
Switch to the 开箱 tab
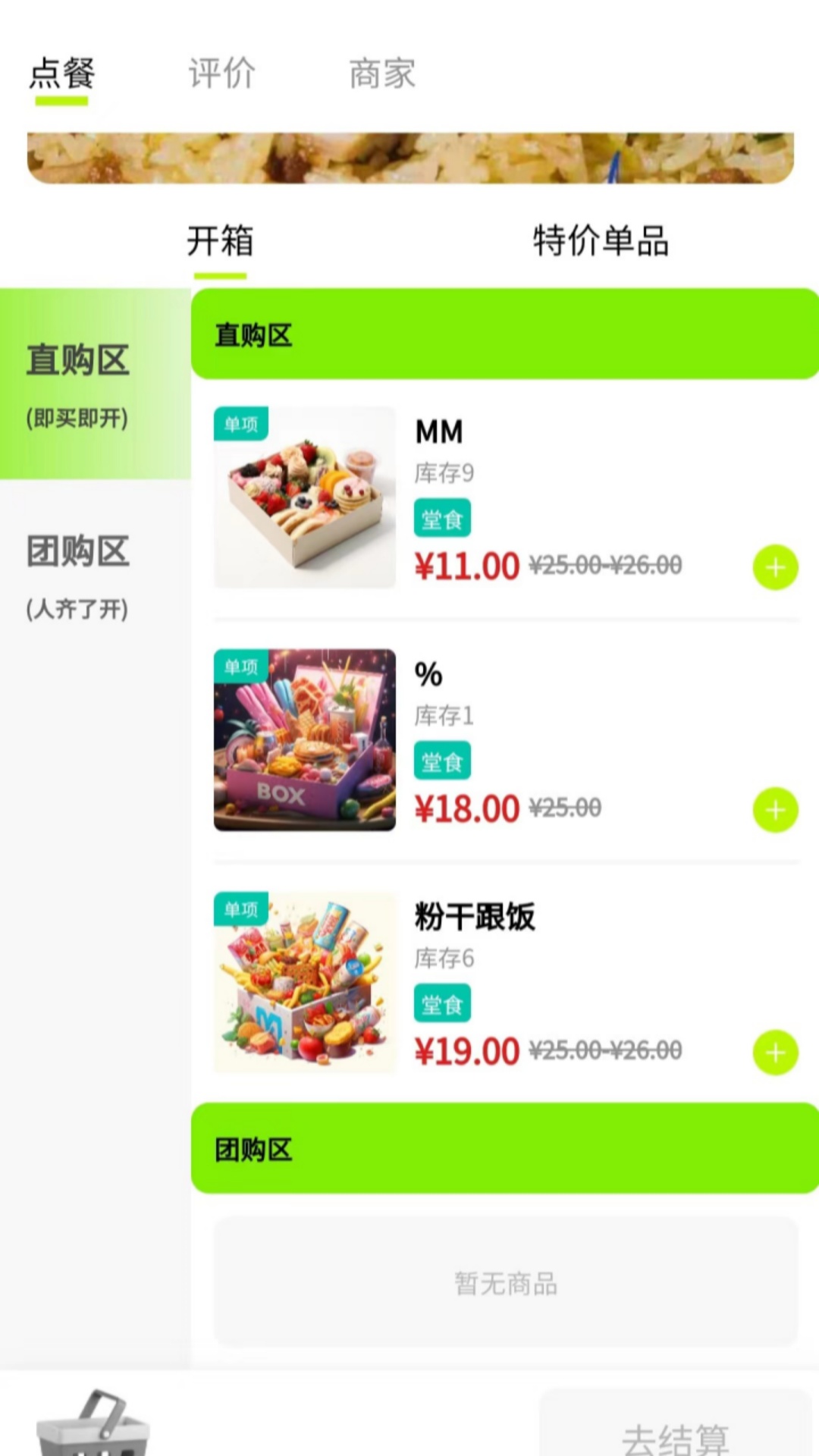coord(219,241)
